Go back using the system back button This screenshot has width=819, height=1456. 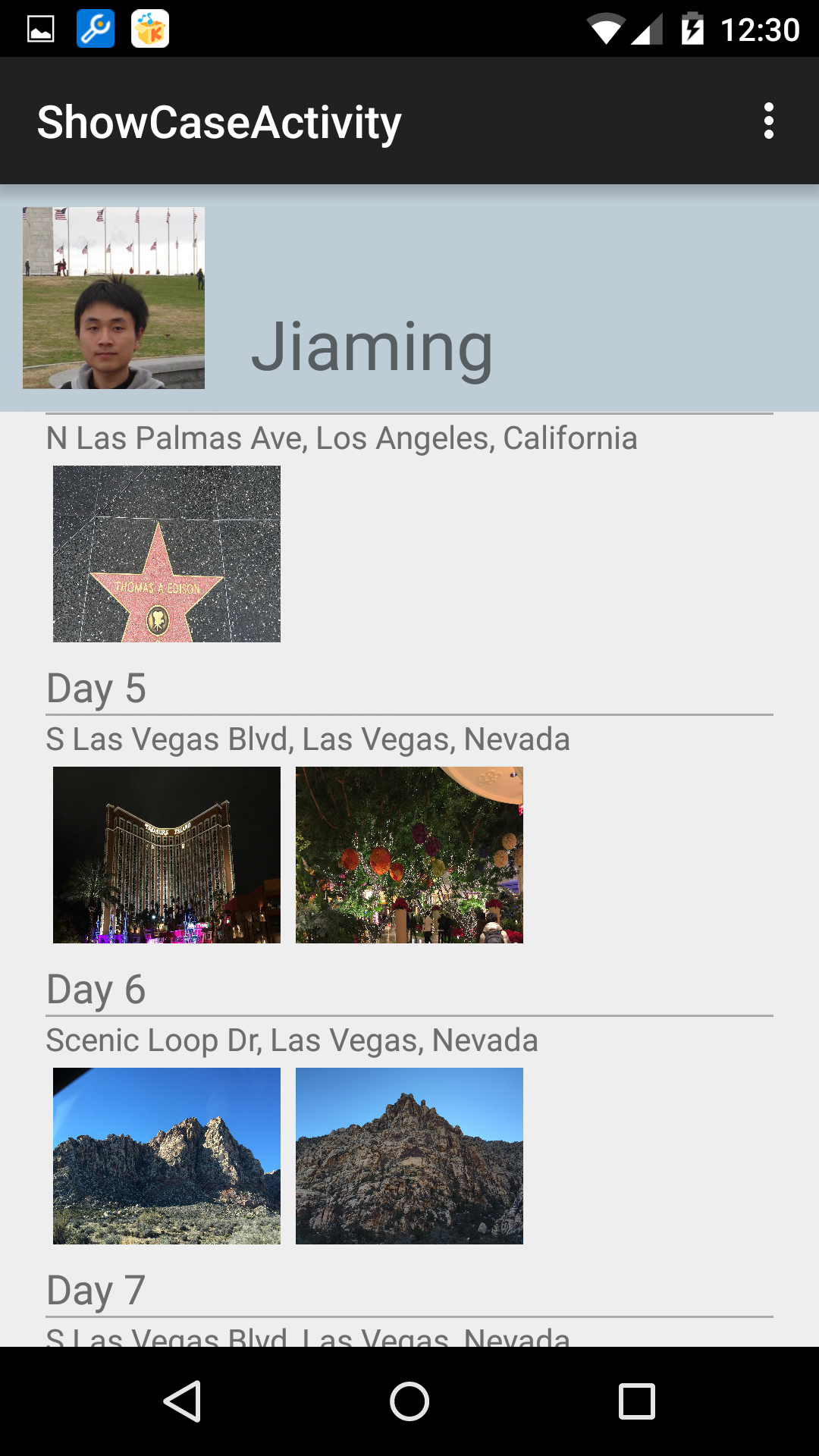[x=182, y=1401]
